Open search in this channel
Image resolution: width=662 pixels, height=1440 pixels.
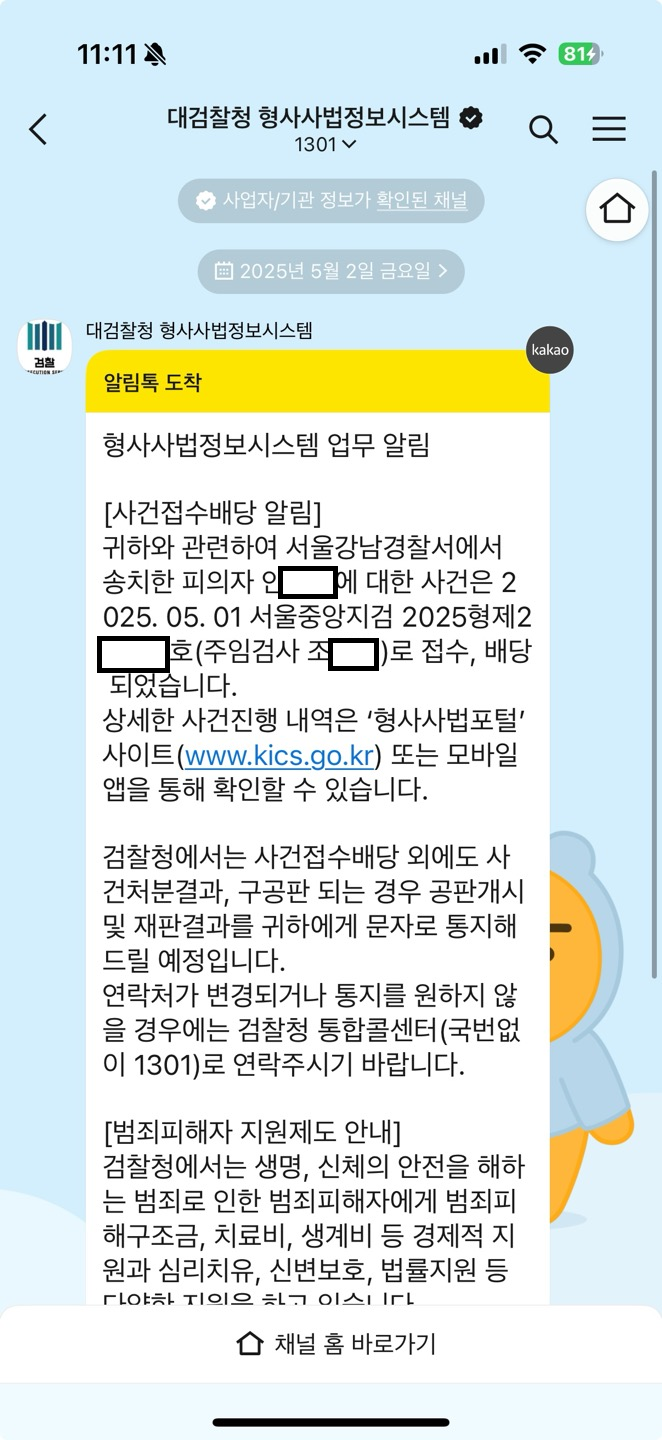pos(543,129)
